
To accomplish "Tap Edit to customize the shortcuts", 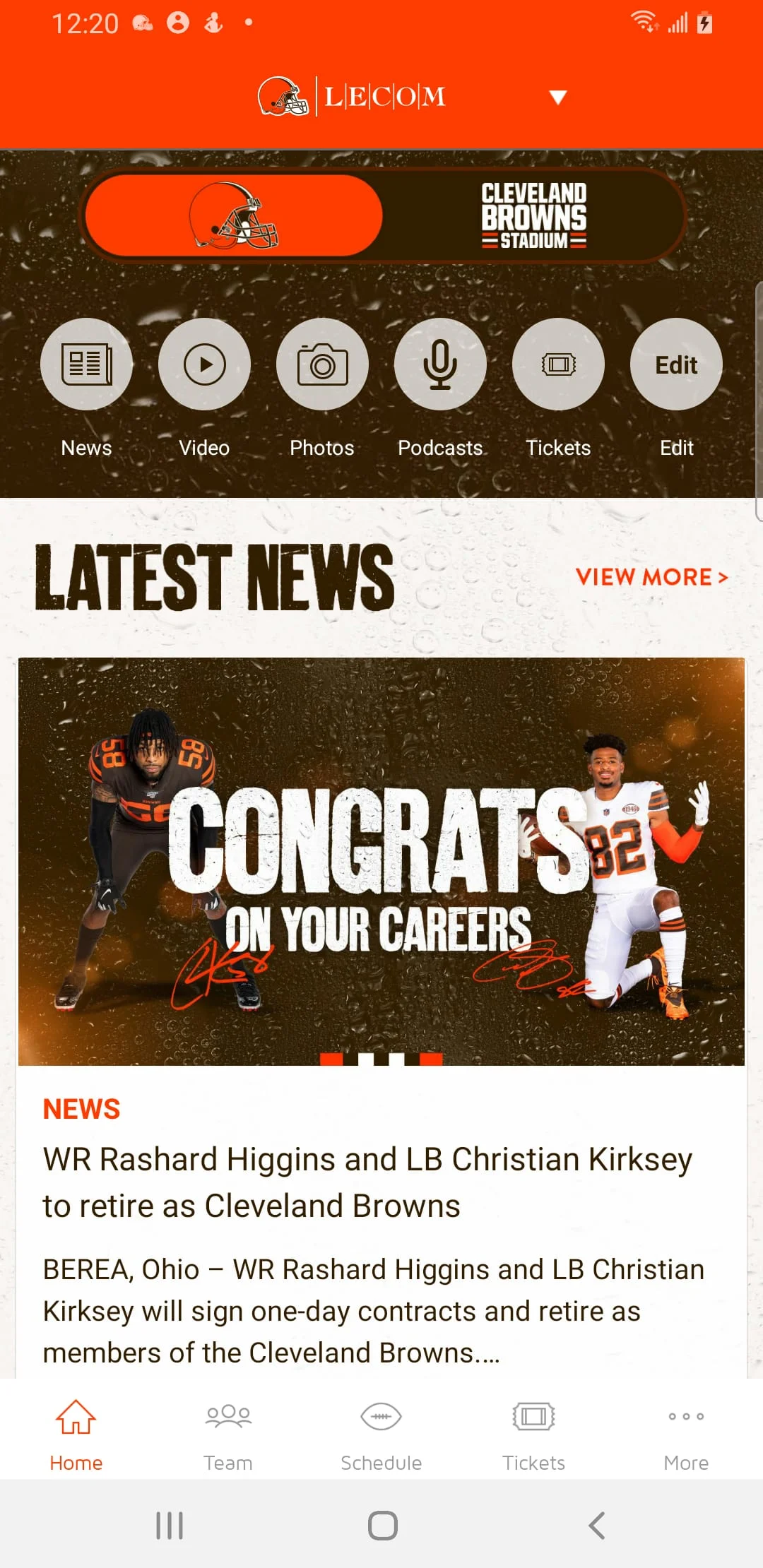I will pos(676,364).
